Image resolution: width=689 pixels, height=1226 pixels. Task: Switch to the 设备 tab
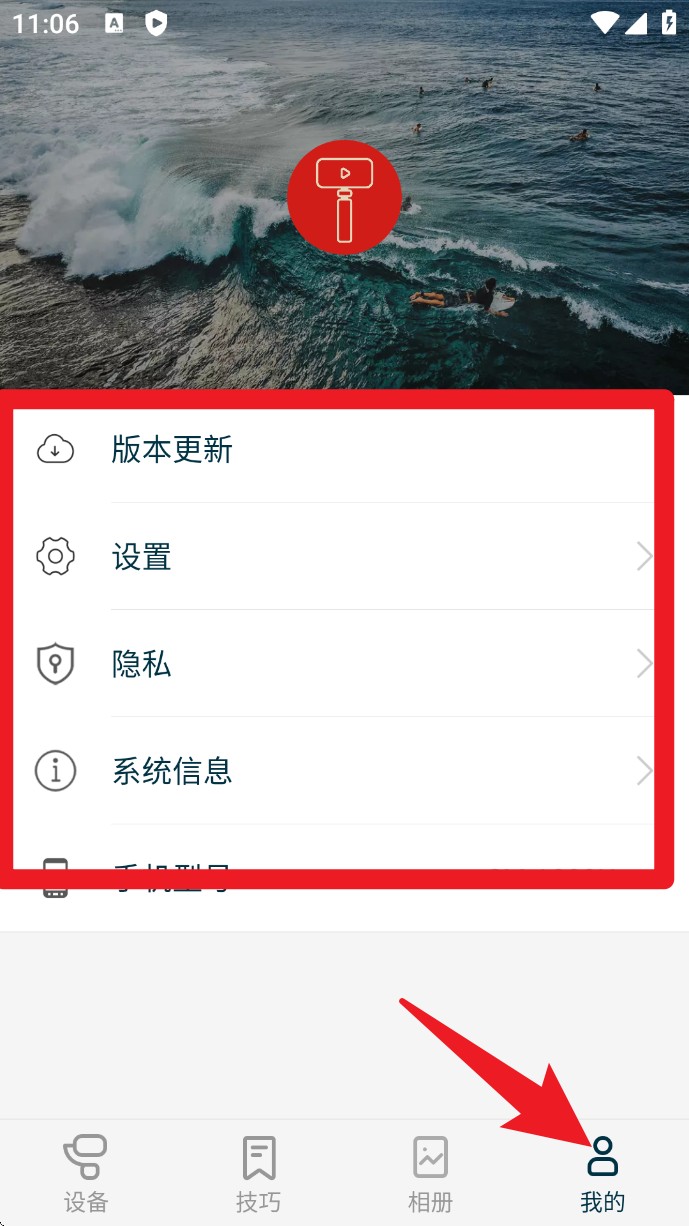(86, 1174)
